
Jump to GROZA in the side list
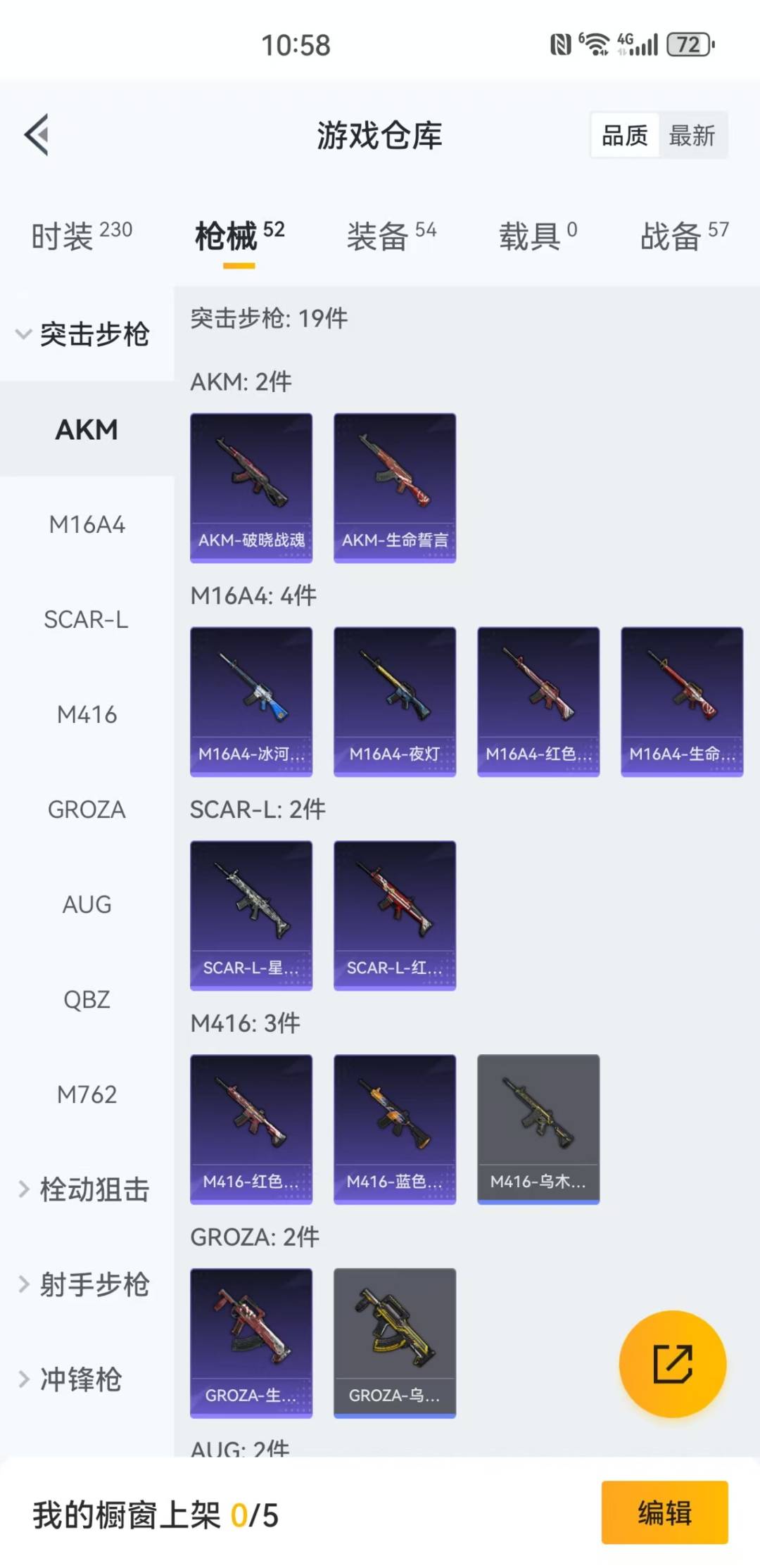[x=87, y=809]
